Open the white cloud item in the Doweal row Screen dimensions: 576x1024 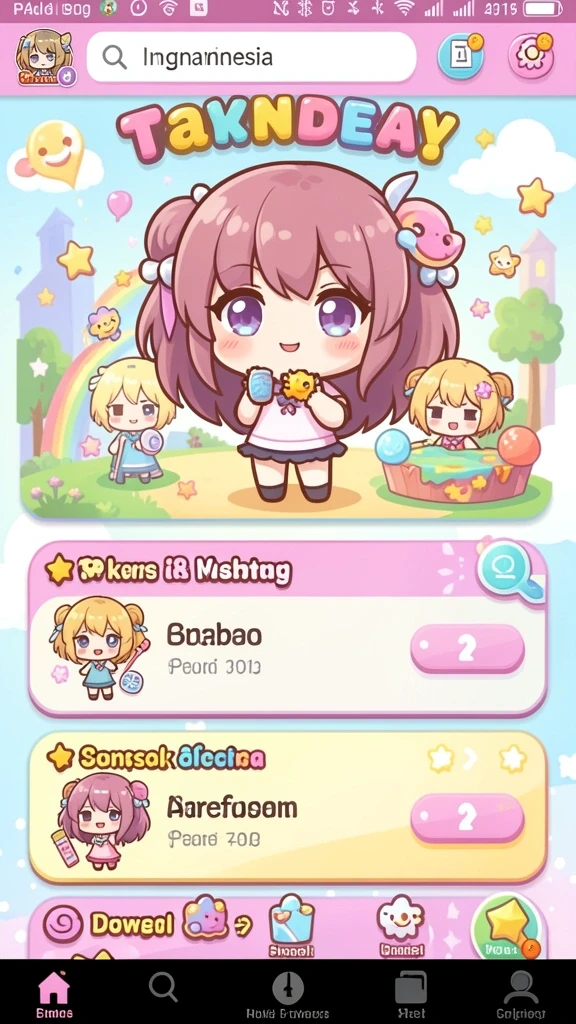(400, 927)
